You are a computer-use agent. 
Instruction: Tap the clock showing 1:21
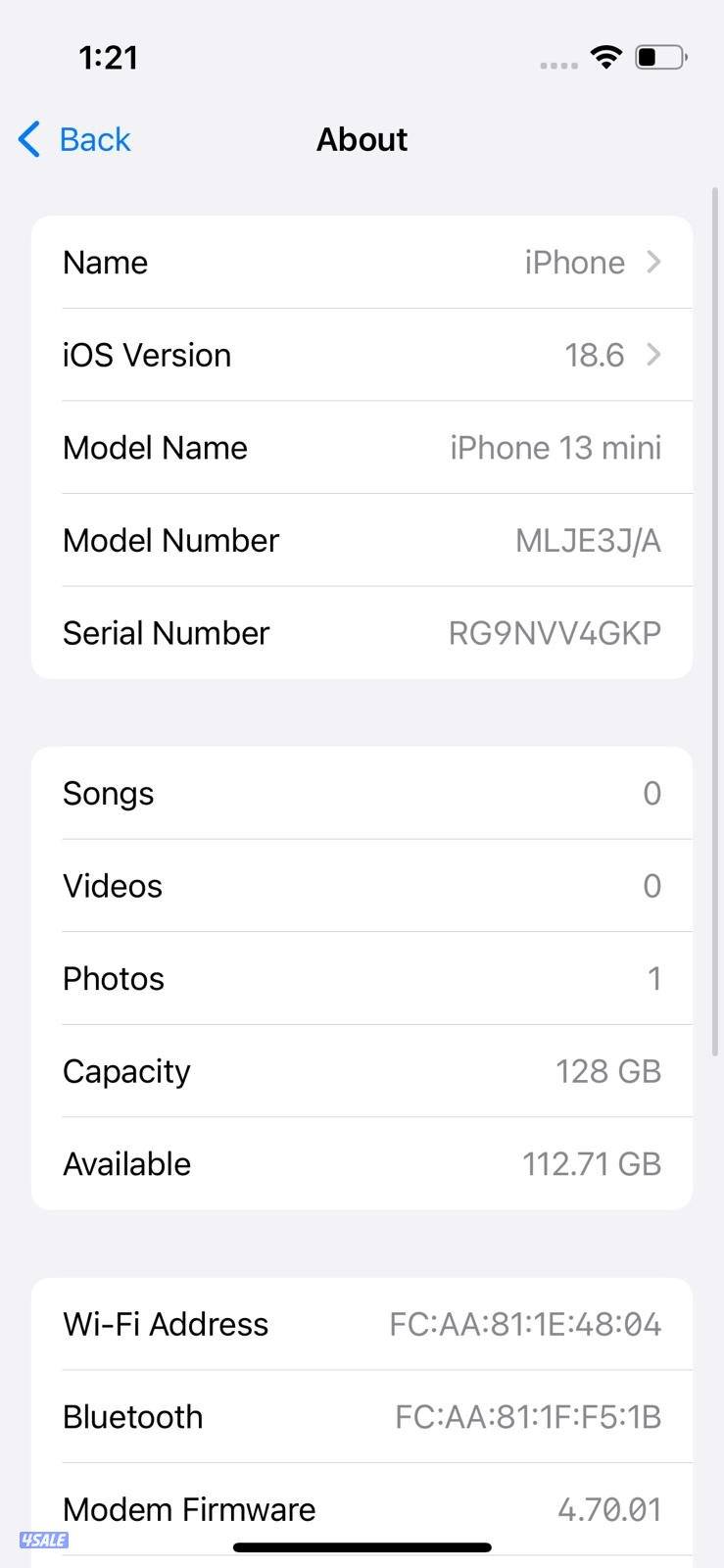point(108,57)
